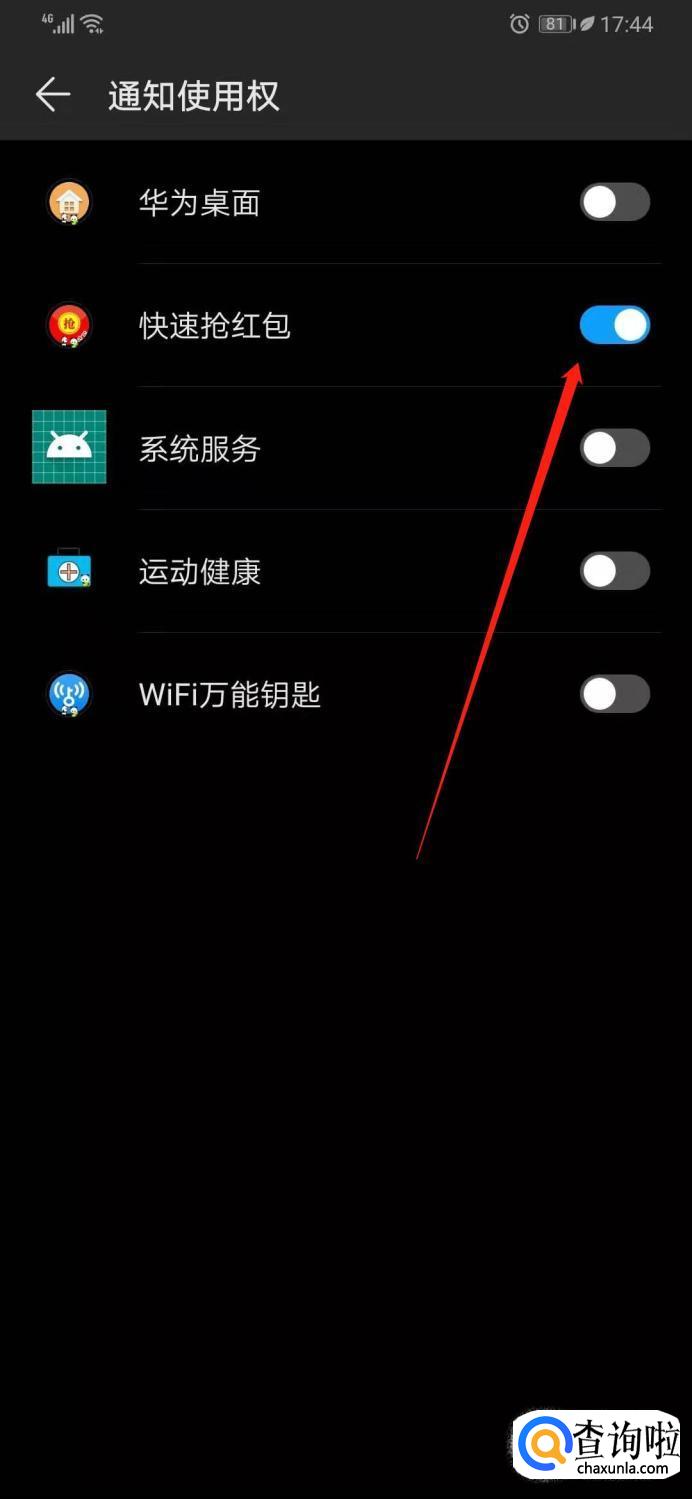Switch on 运动健康 notification access
This screenshot has height=1499, width=692.
pos(614,572)
